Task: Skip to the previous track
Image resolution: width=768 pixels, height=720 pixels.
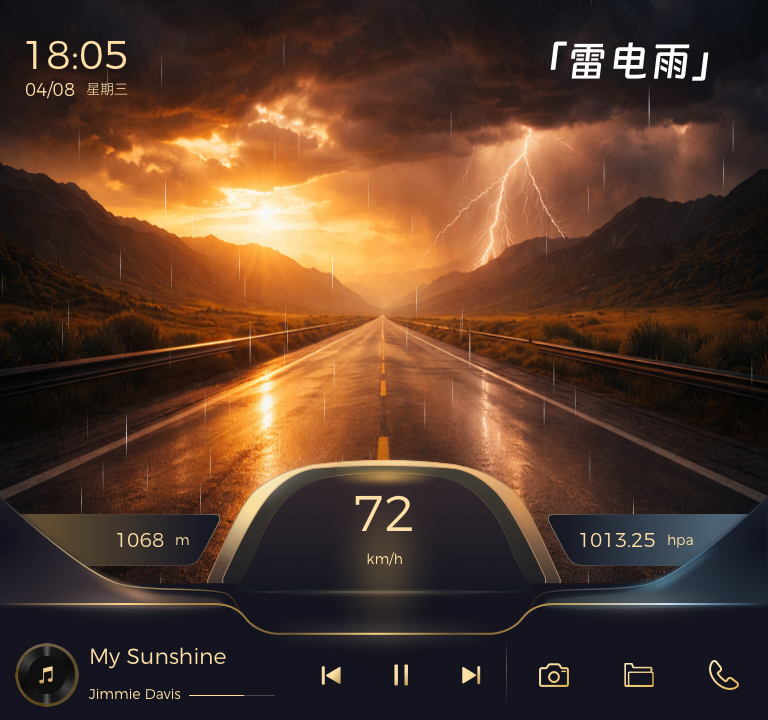Action: tap(331, 675)
